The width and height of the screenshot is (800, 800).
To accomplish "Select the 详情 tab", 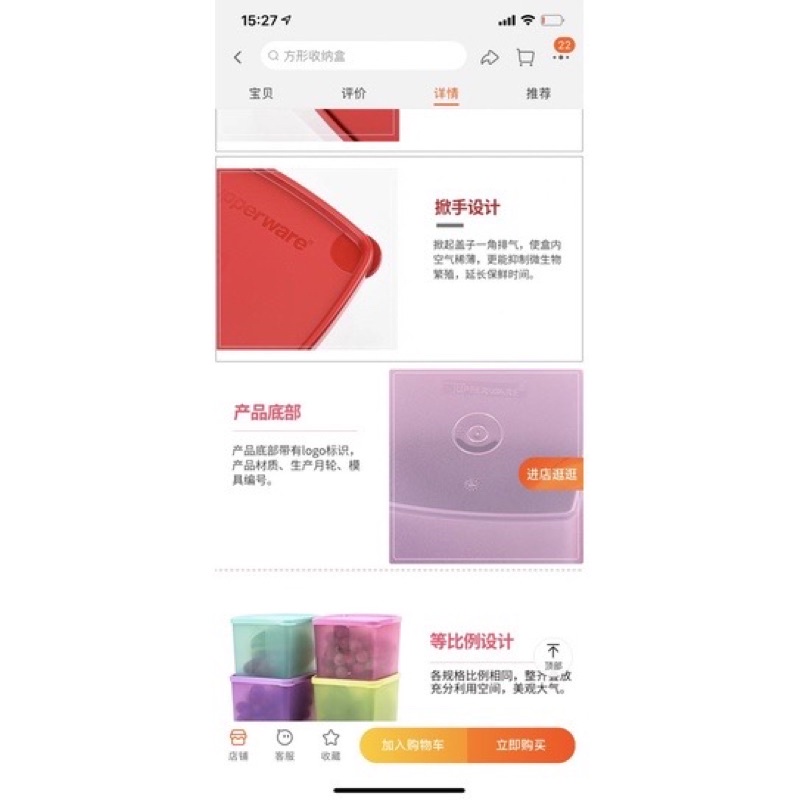I will click(x=446, y=93).
